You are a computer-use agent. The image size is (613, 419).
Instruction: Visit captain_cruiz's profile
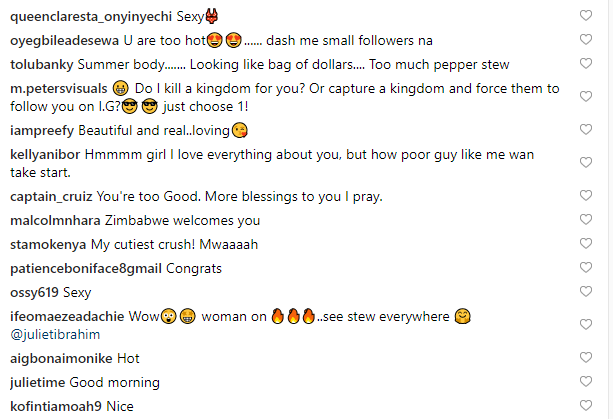[48, 196]
